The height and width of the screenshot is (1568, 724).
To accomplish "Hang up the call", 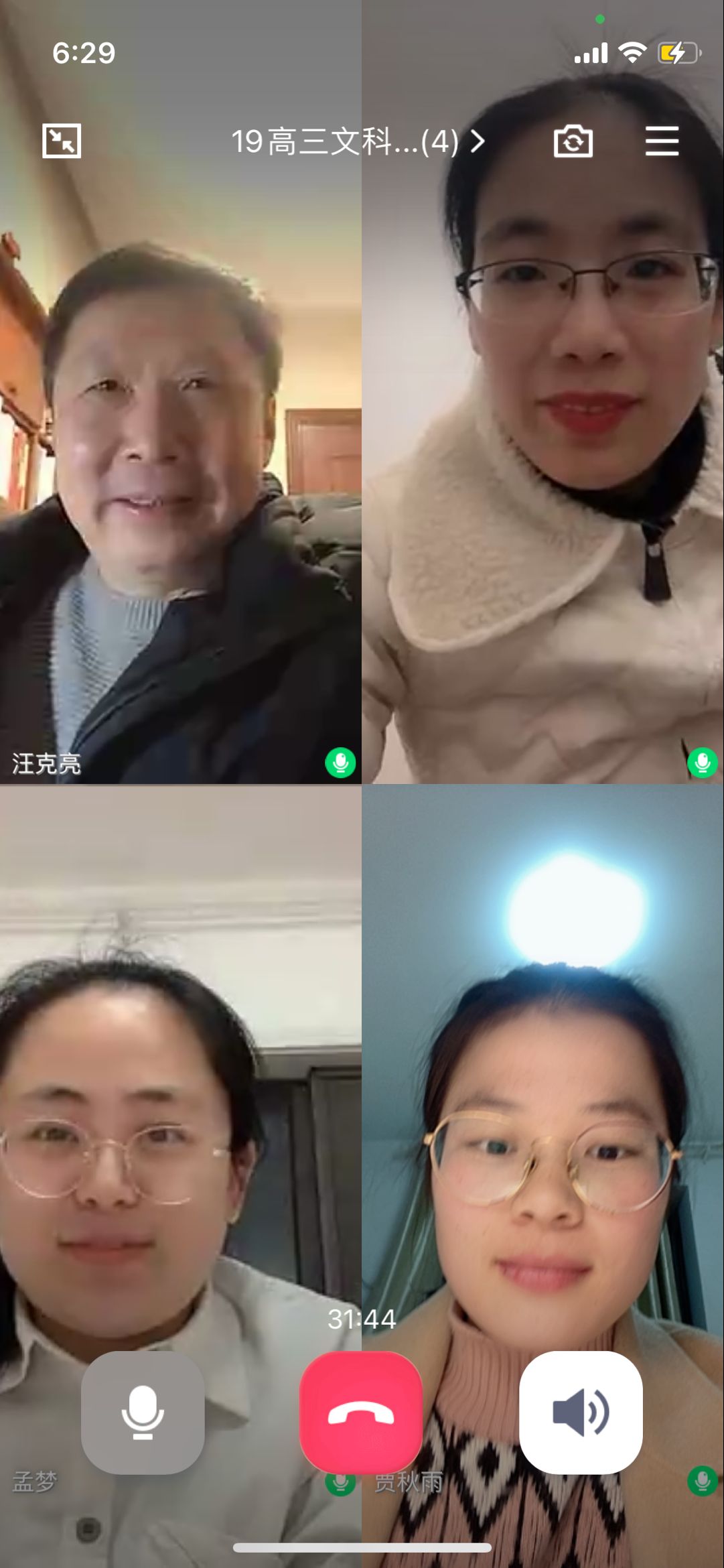I will tap(361, 1412).
